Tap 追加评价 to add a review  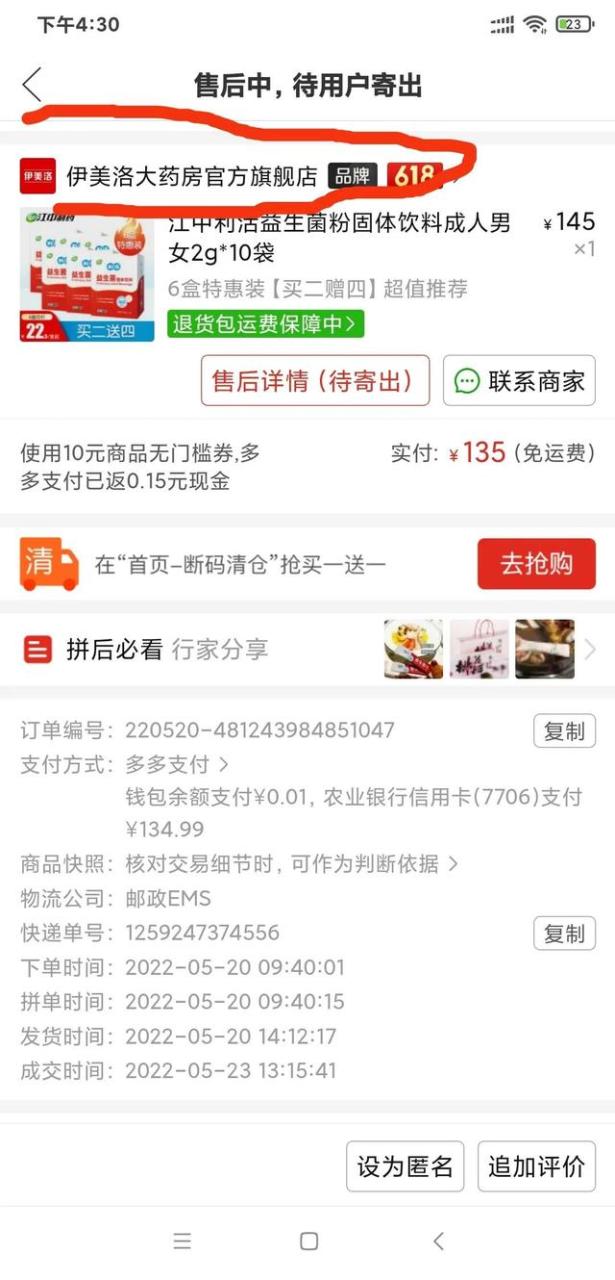(536, 1166)
